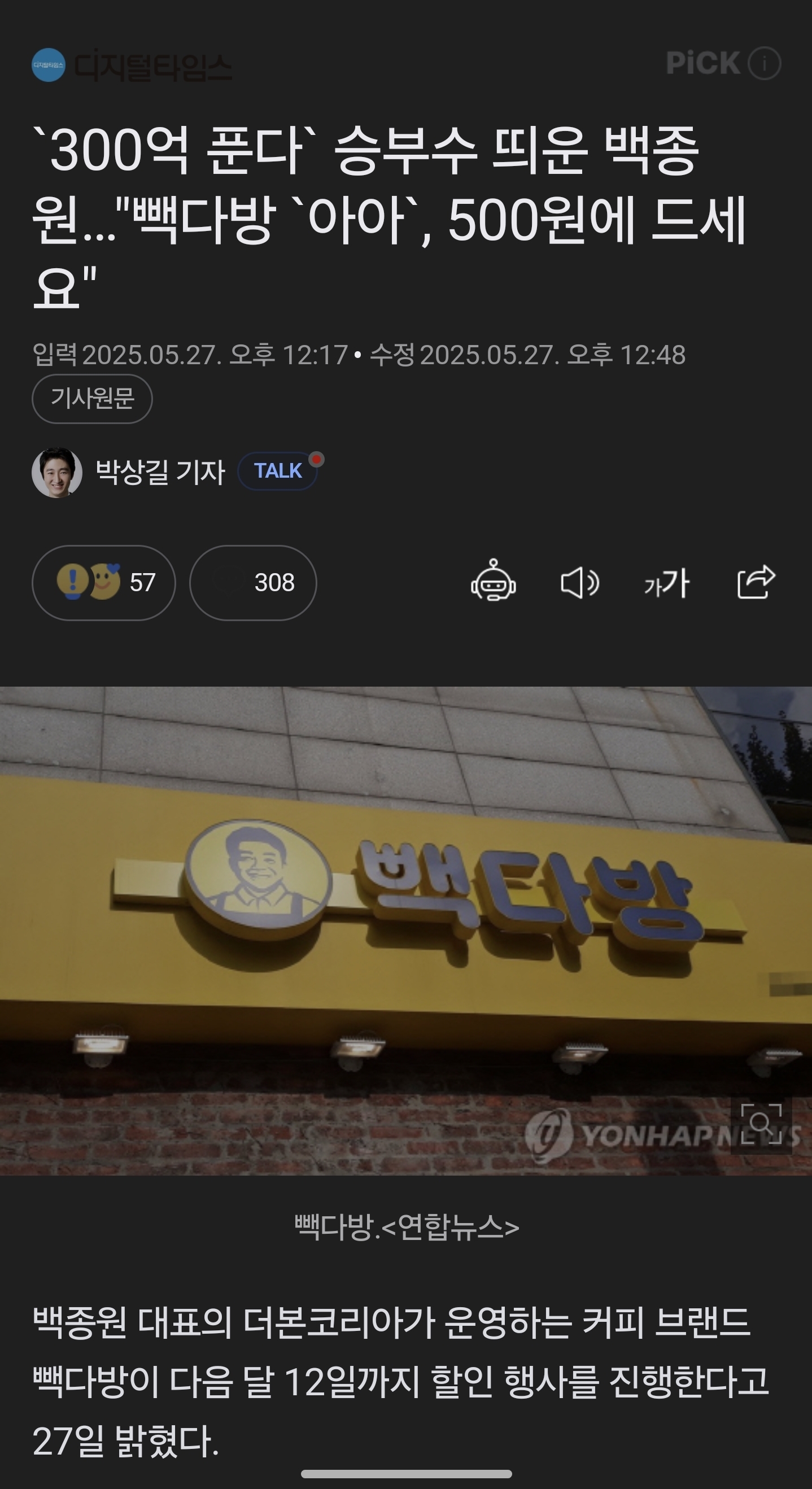Listen to the article with the speaker icon
Viewport: 812px width, 1489px height.
[580, 582]
